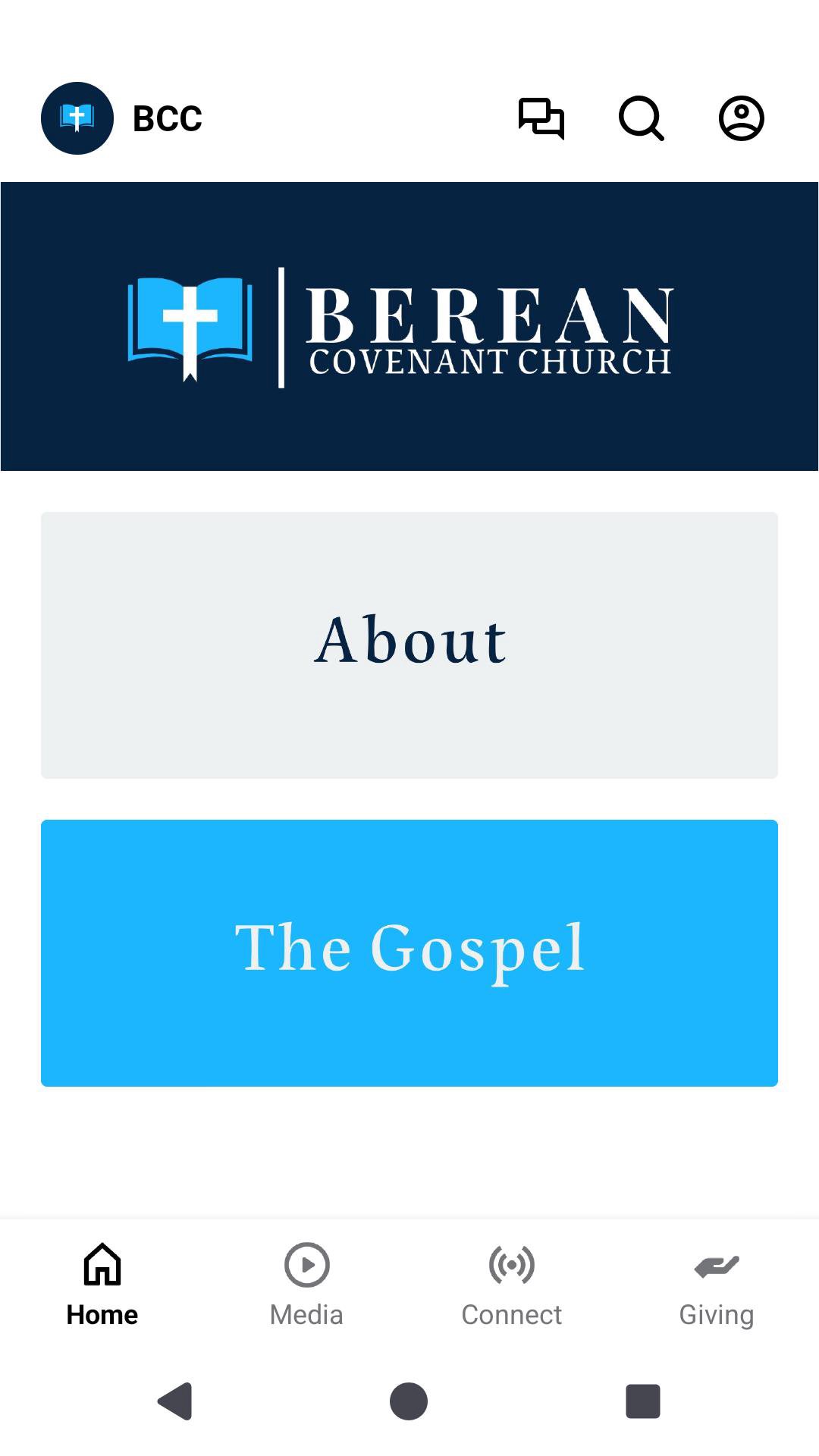This screenshot has width=819, height=1456.
Task: Open the messages chat icon
Action: (x=541, y=118)
